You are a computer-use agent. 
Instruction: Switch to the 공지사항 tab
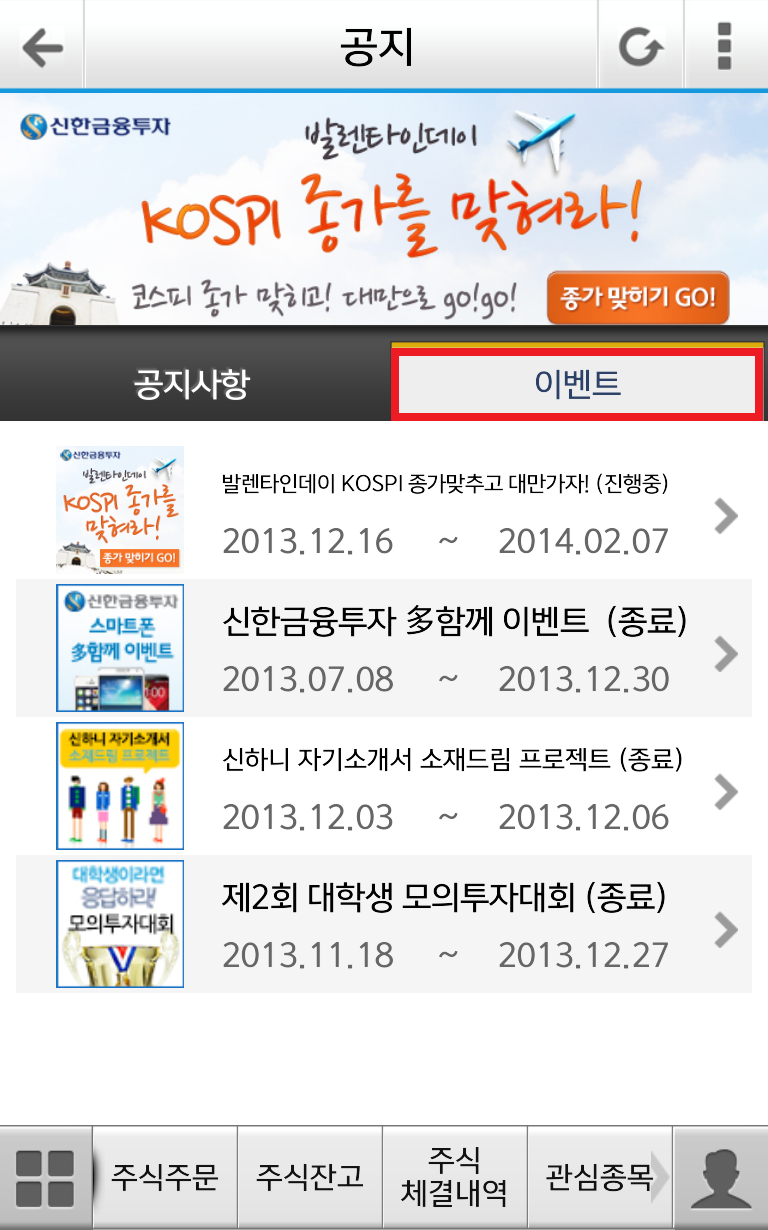coord(192,384)
